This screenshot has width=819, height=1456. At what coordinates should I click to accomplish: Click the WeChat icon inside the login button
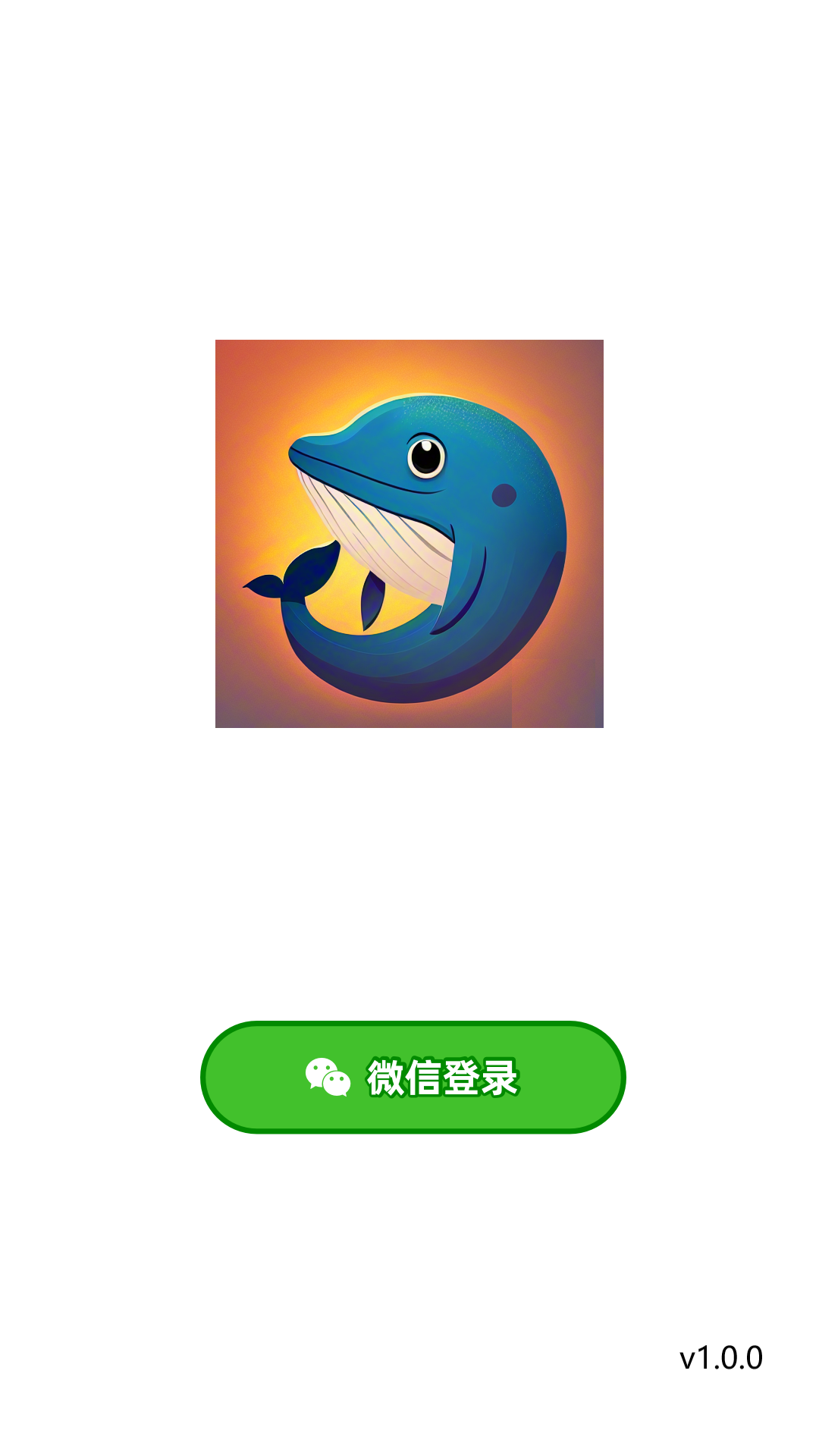click(328, 1076)
